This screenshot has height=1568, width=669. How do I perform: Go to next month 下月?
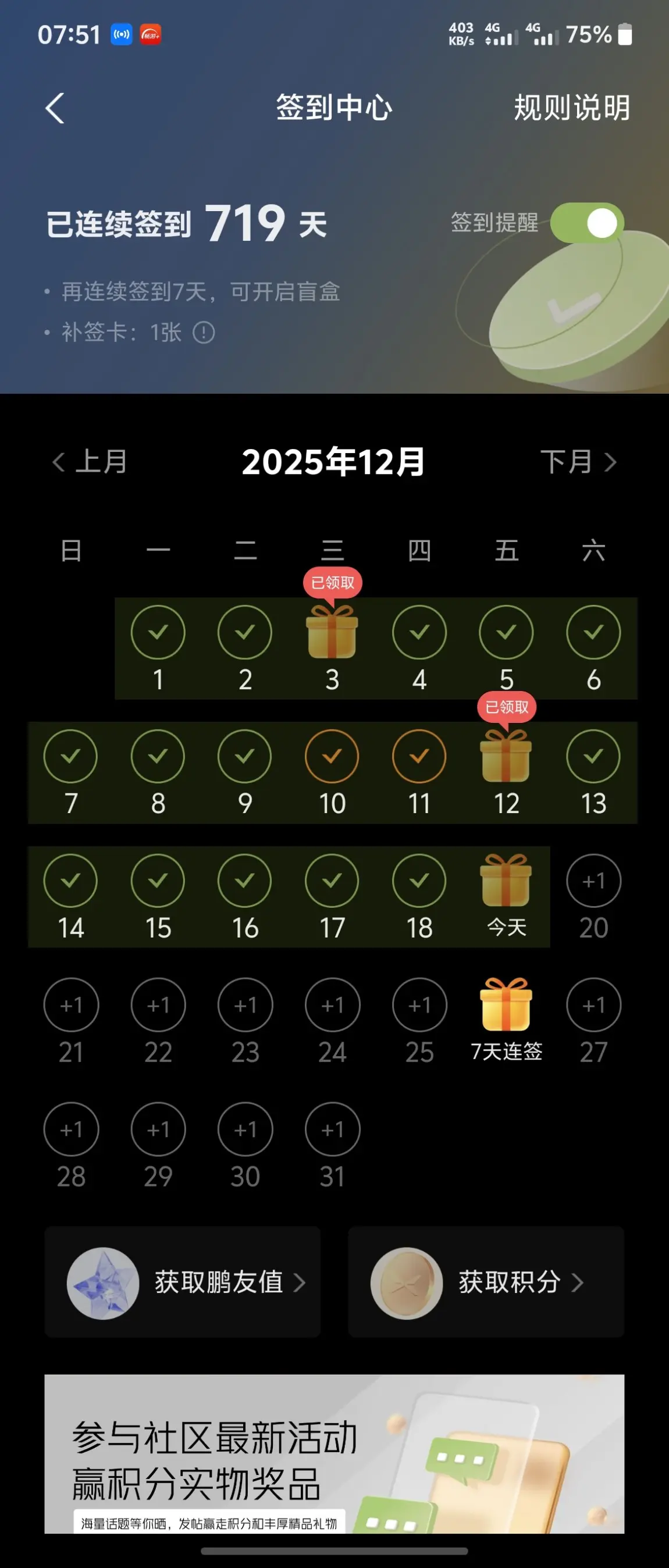[x=578, y=461]
